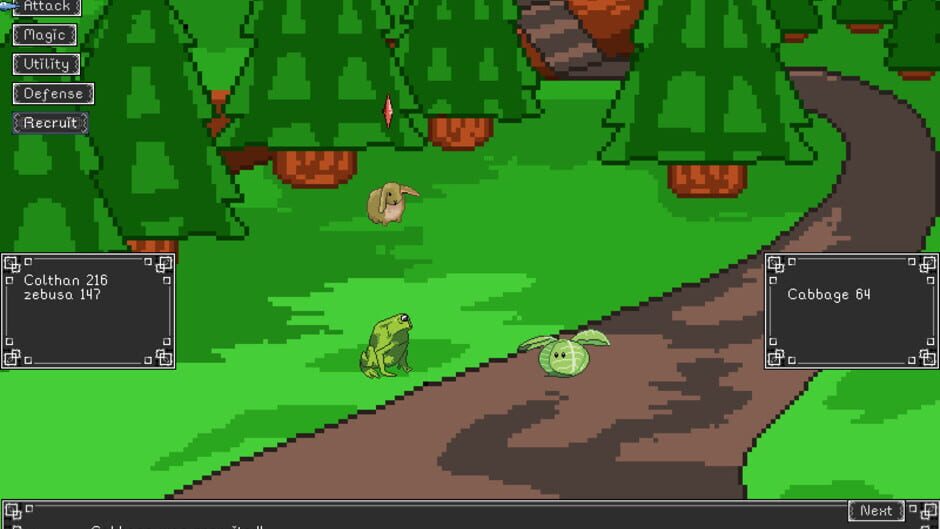Select the Utility option
Screen dimensions: 940x529
(46, 64)
